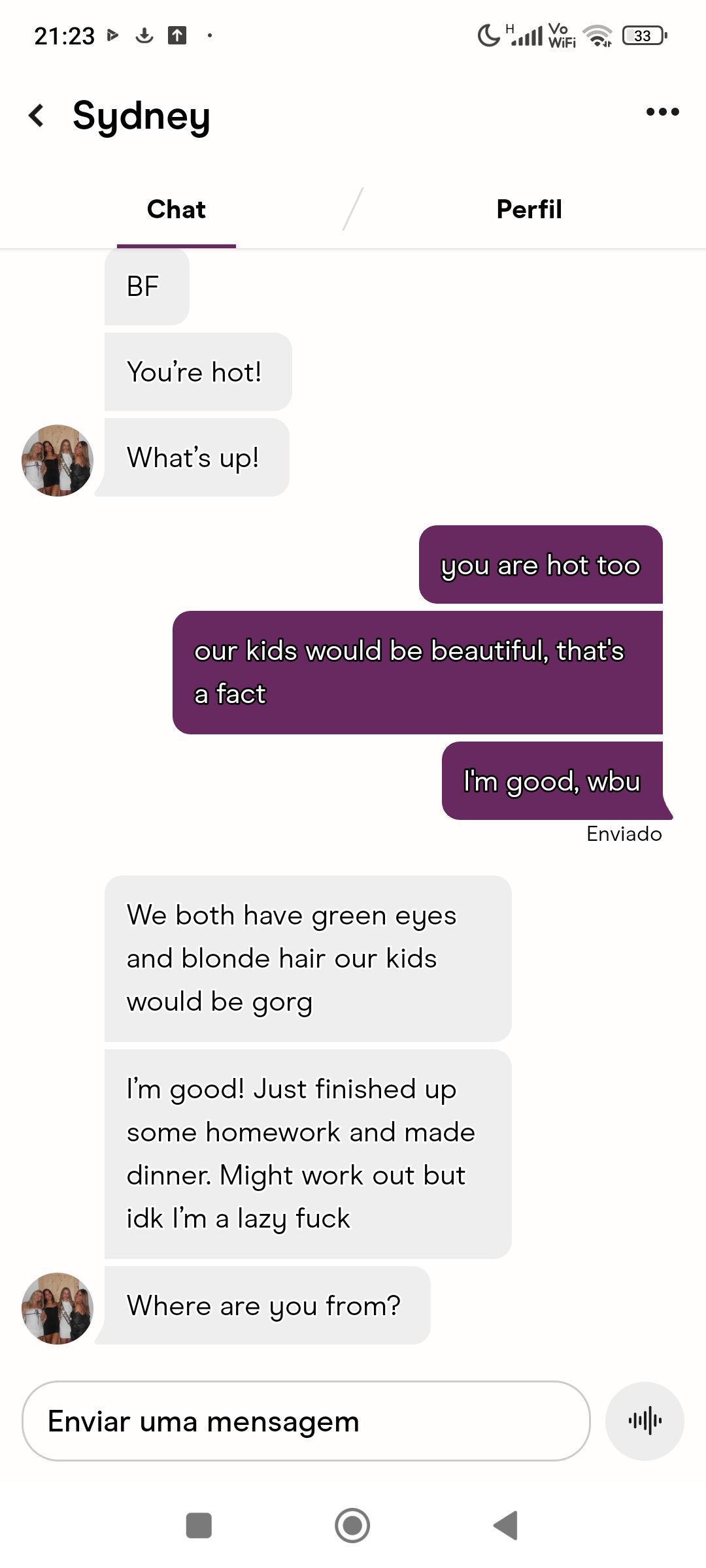Go back from Sydney's chat
The image size is (706, 1568).
[37, 116]
